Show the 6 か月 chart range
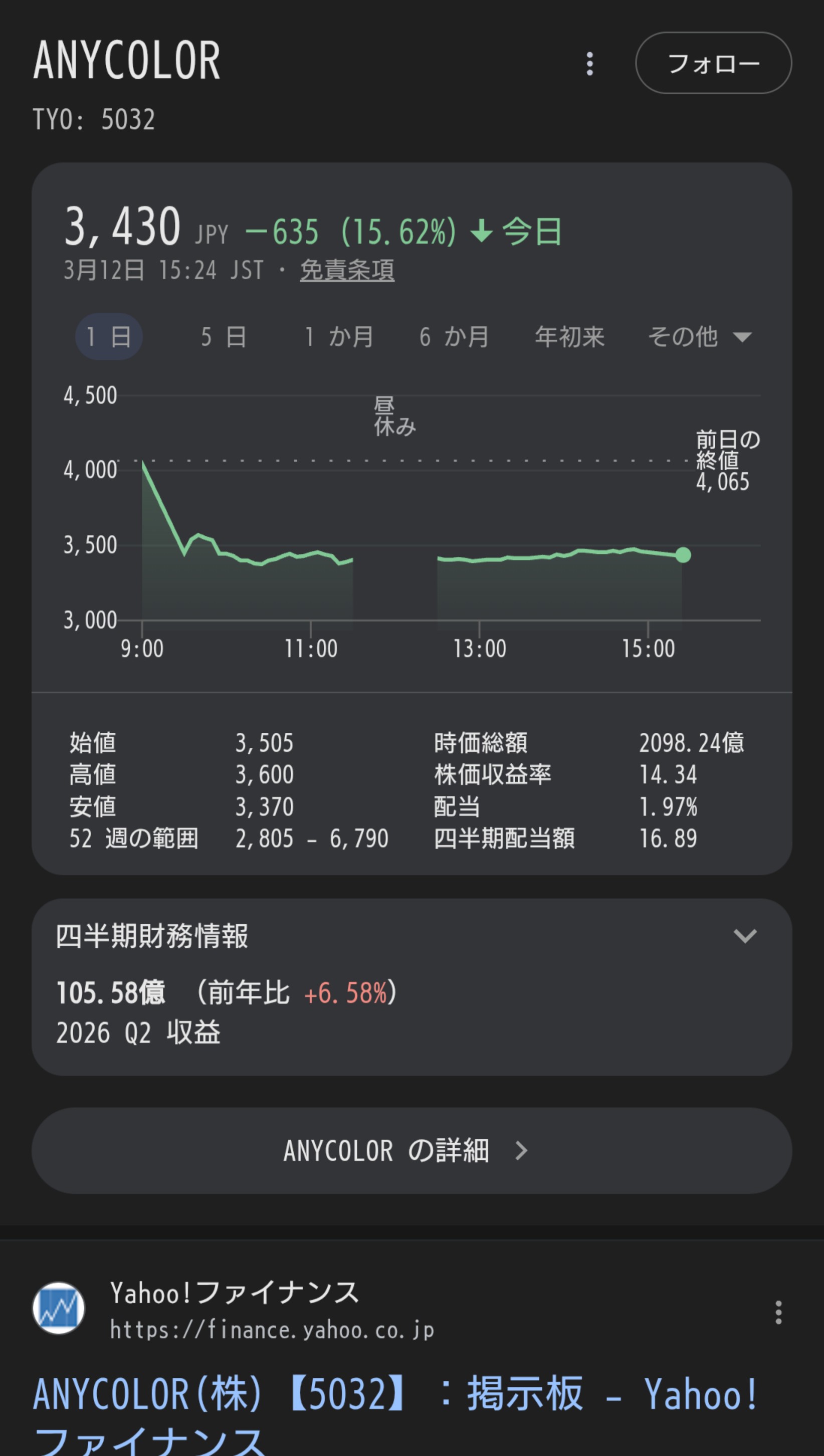824x1456 pixels. 455,337
